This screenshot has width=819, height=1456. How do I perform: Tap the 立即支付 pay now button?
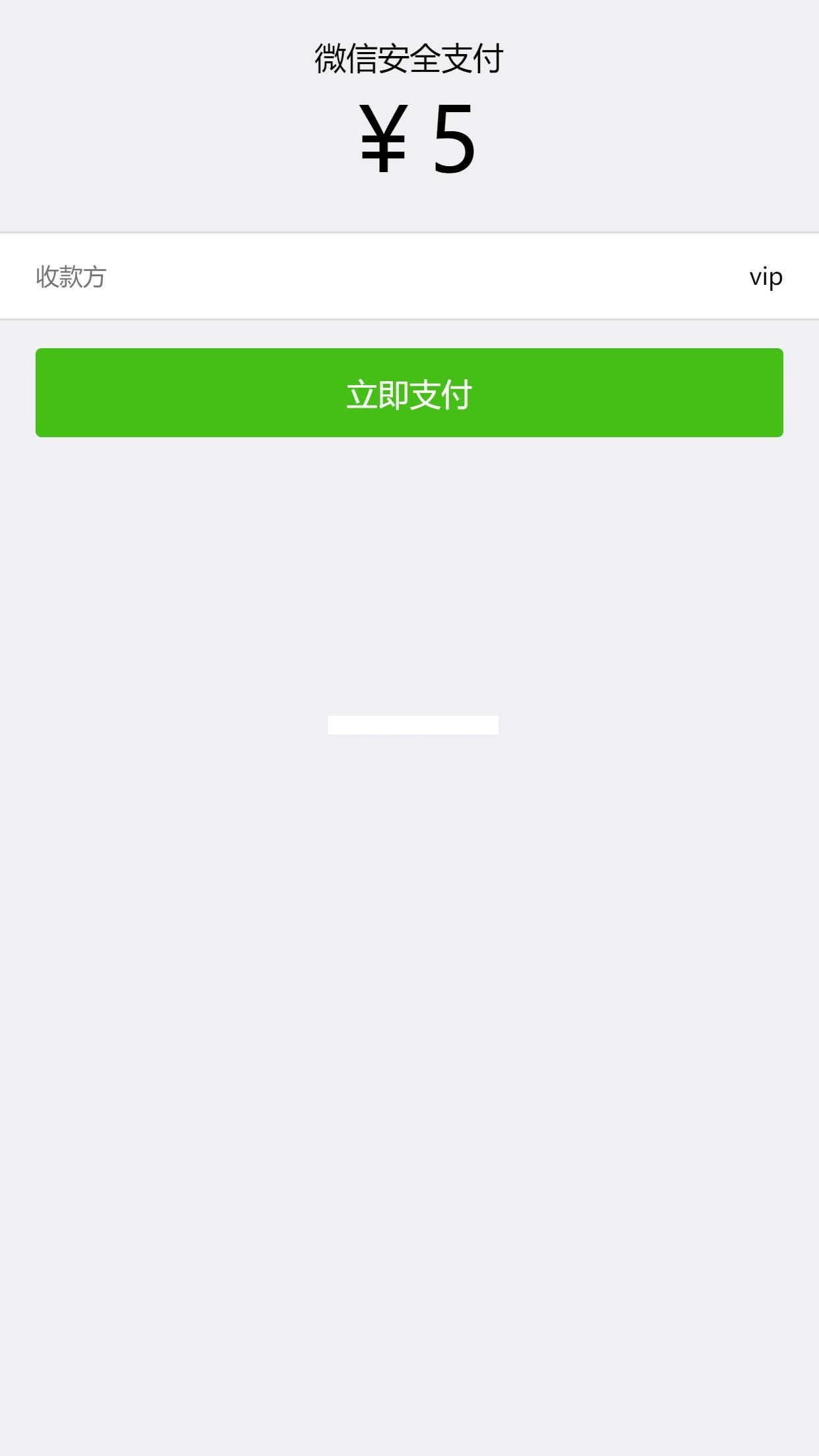pyautogui.click(x=409, y=393)
